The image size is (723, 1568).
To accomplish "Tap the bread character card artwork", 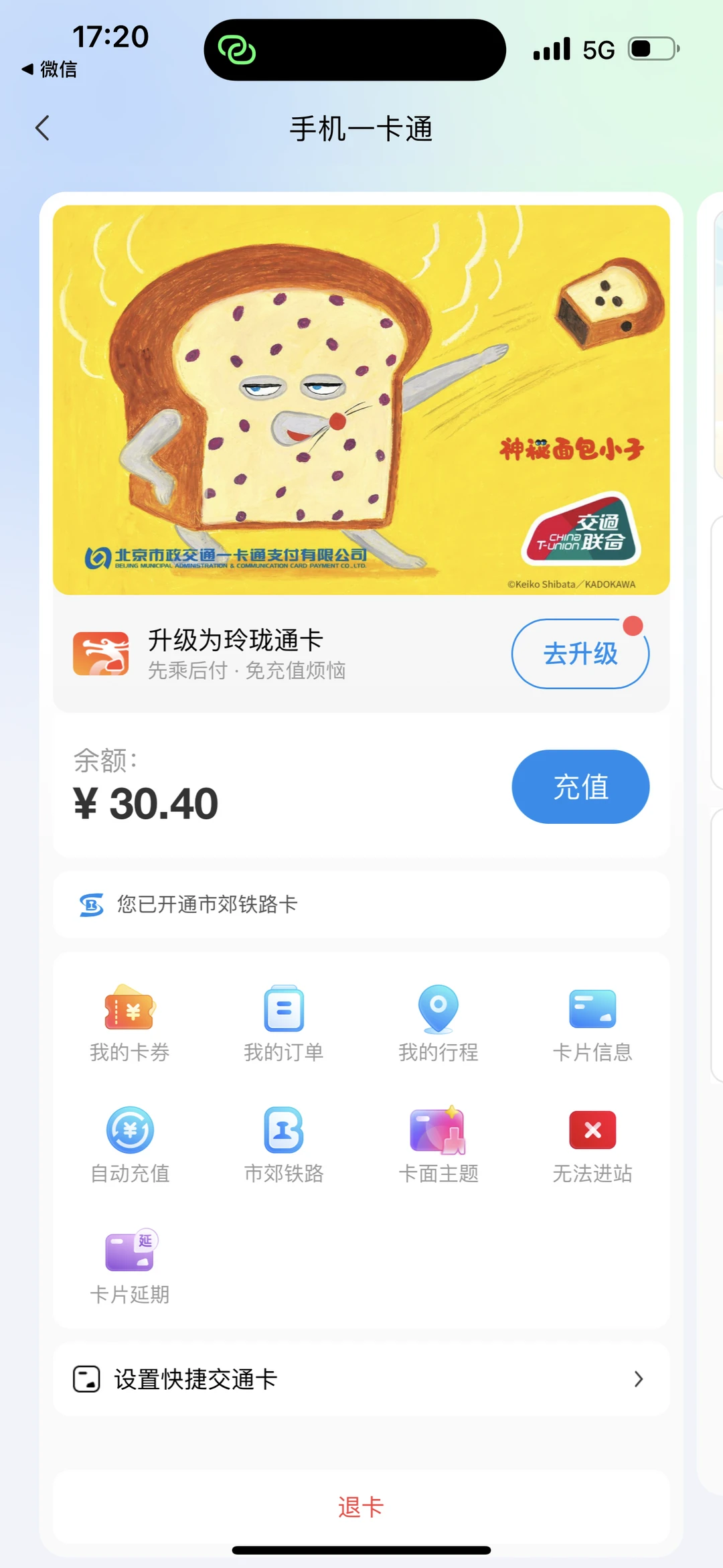I will click(x=361, y=399).
